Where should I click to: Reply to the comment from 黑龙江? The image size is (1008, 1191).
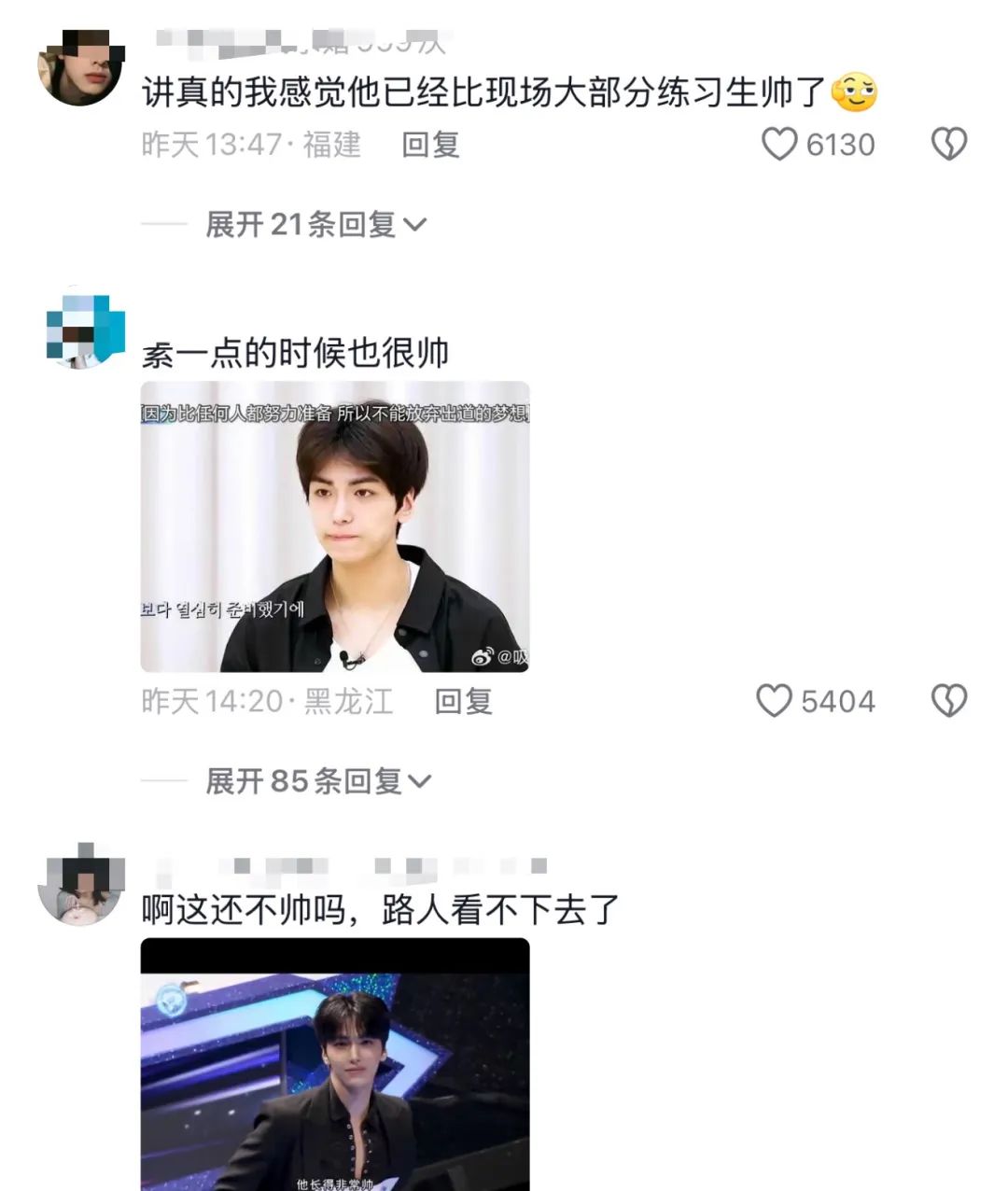tap(463, 701)
